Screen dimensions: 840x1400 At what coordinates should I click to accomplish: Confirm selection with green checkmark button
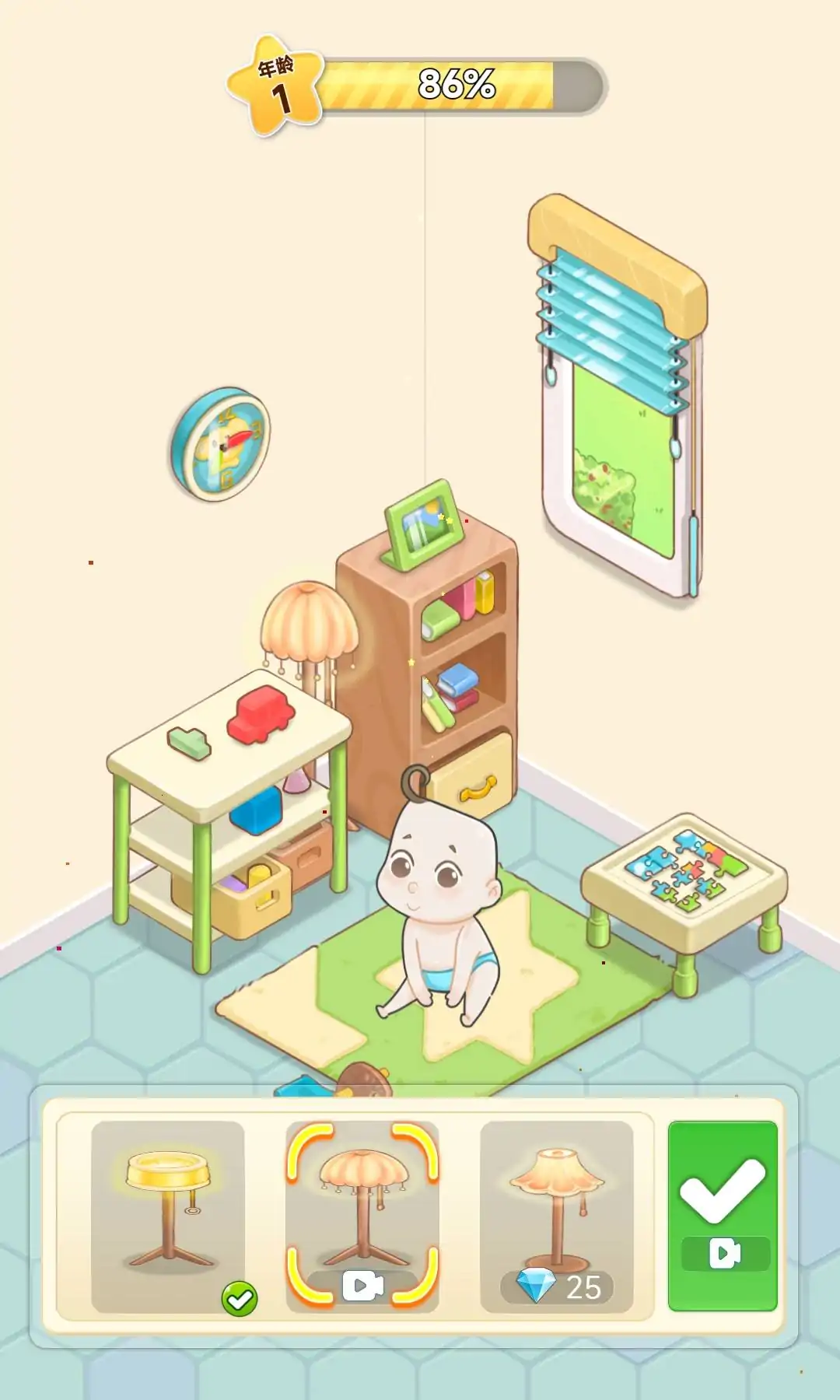pyautogui.click(x=723, y=1216)
